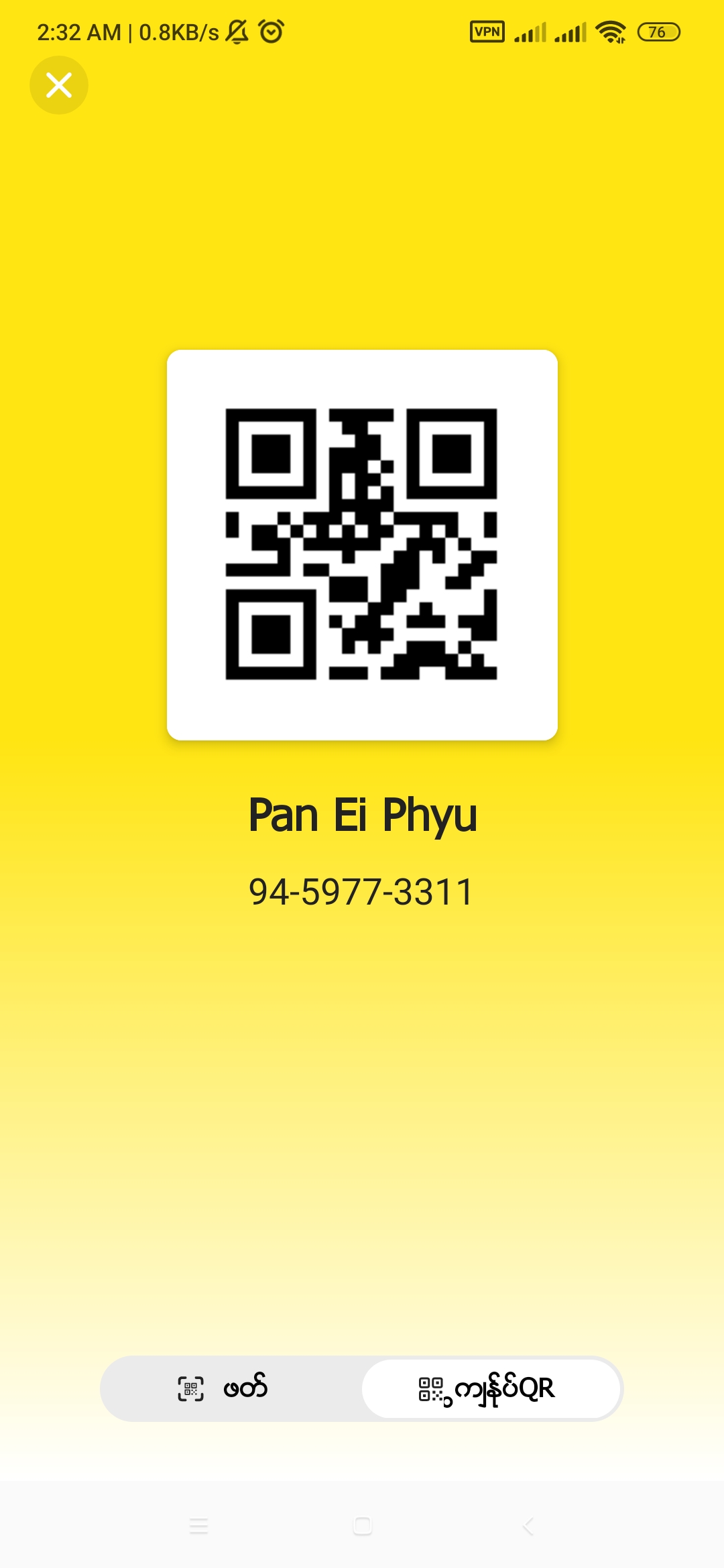Close the QR code screen
This screenshot has width=724, height=1568.
59,85
